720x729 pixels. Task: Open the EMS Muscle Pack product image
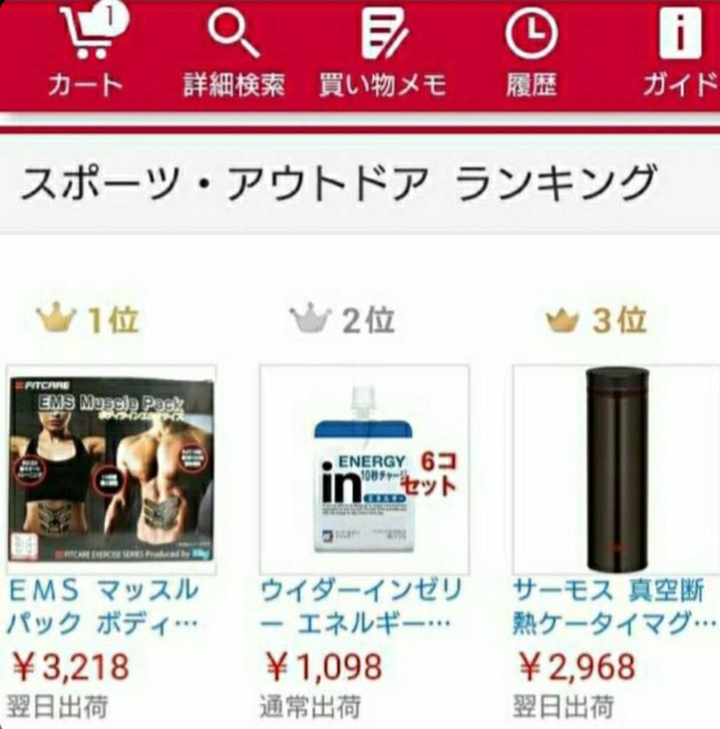[111, 469]
